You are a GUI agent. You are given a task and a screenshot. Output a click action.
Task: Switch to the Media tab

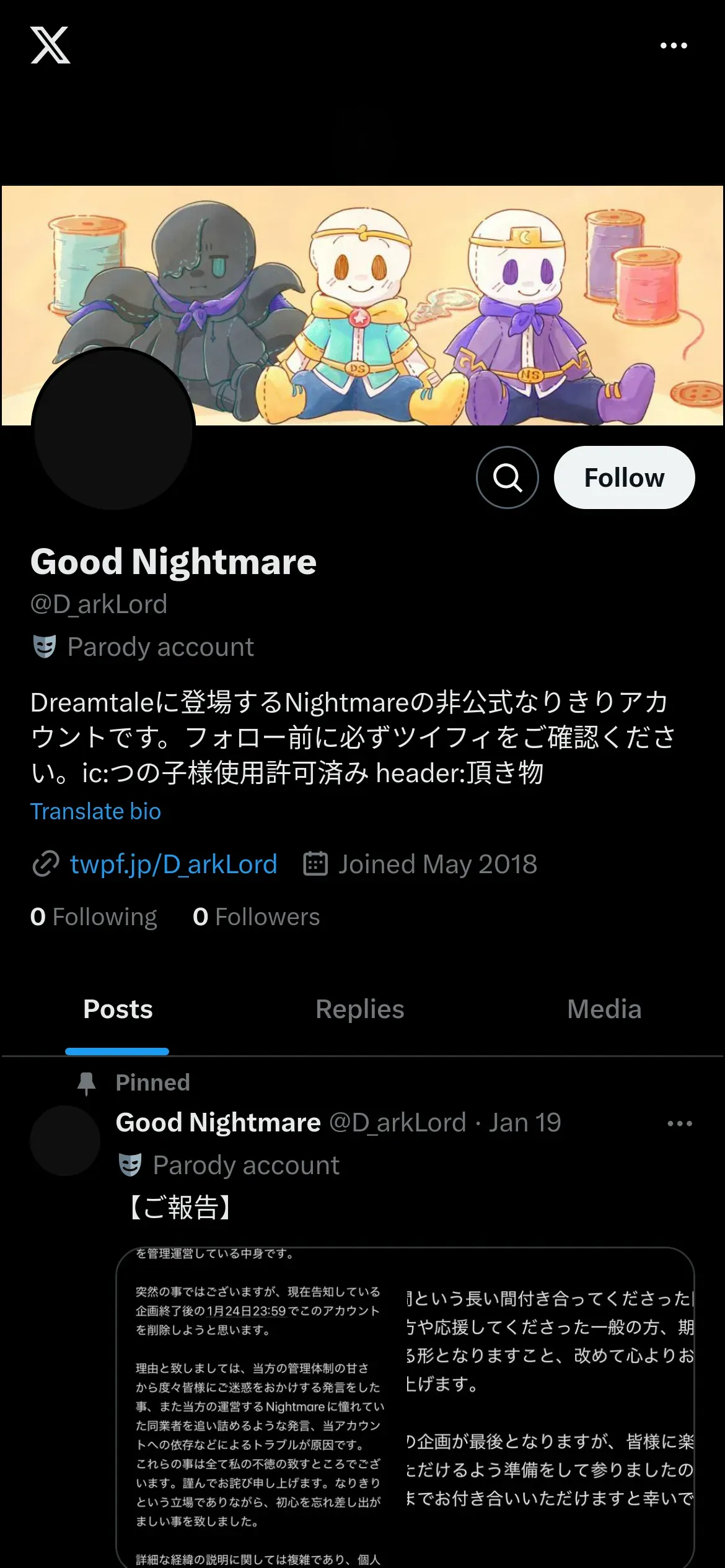click(604, 1009)
